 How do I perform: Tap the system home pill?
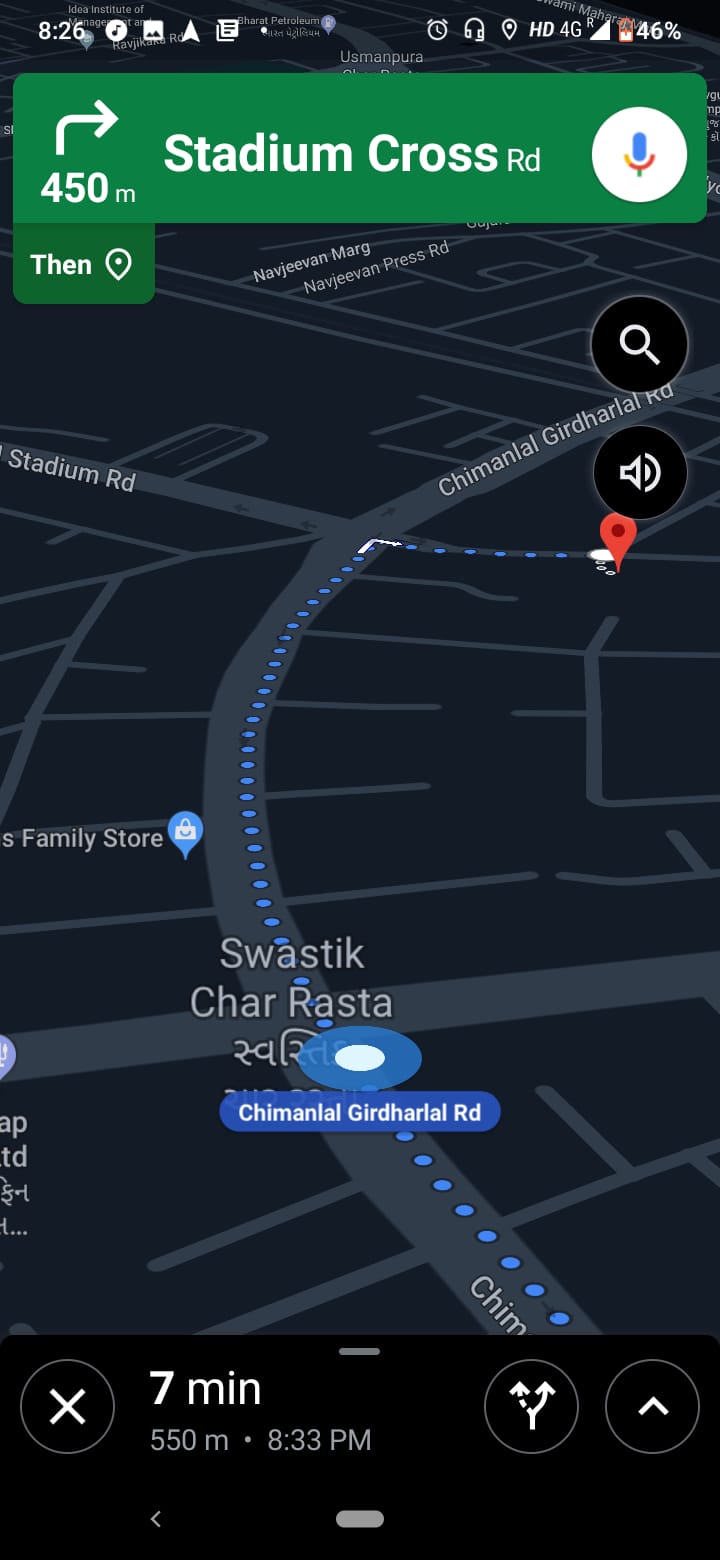click(x=360, y=1519)
